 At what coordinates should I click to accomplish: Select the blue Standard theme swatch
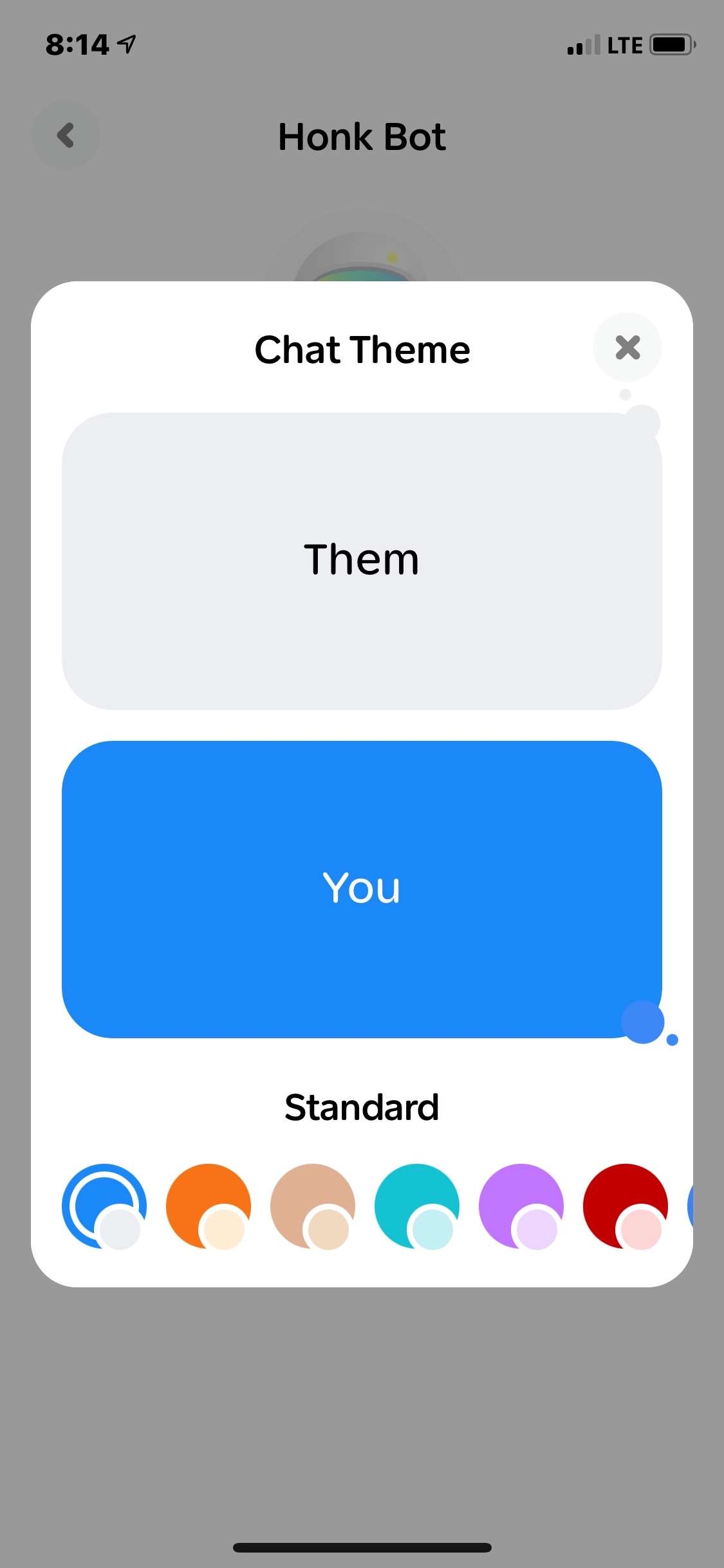coord(104,1206)
